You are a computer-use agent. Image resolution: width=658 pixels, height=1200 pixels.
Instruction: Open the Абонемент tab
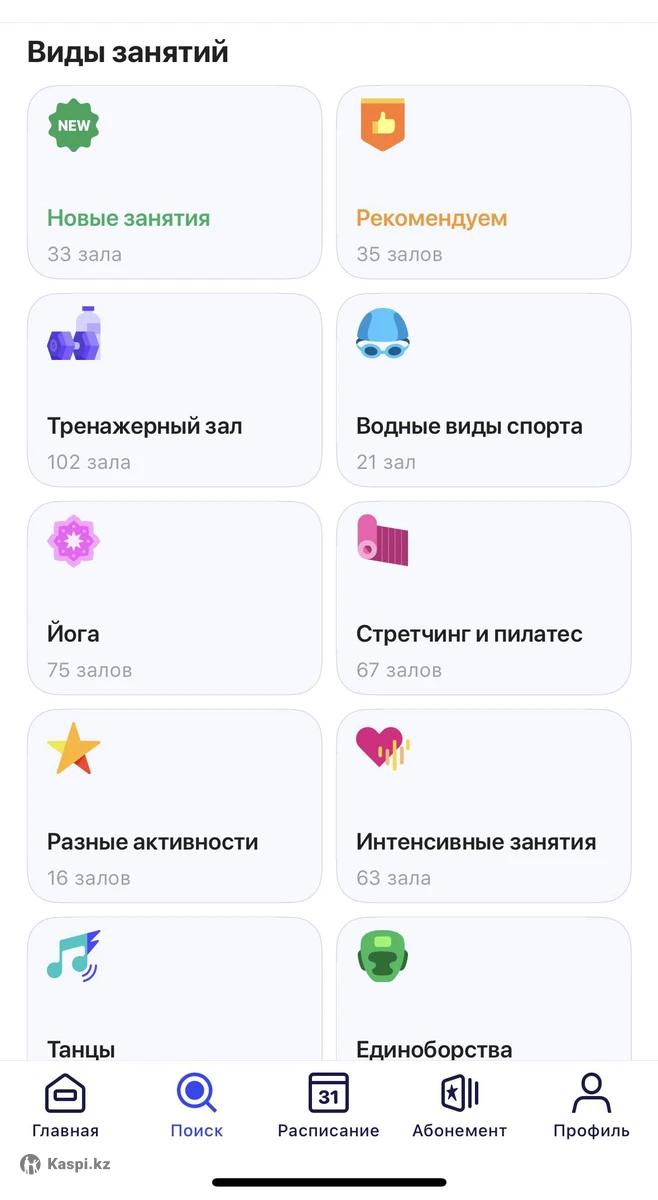coord(460,1106)
